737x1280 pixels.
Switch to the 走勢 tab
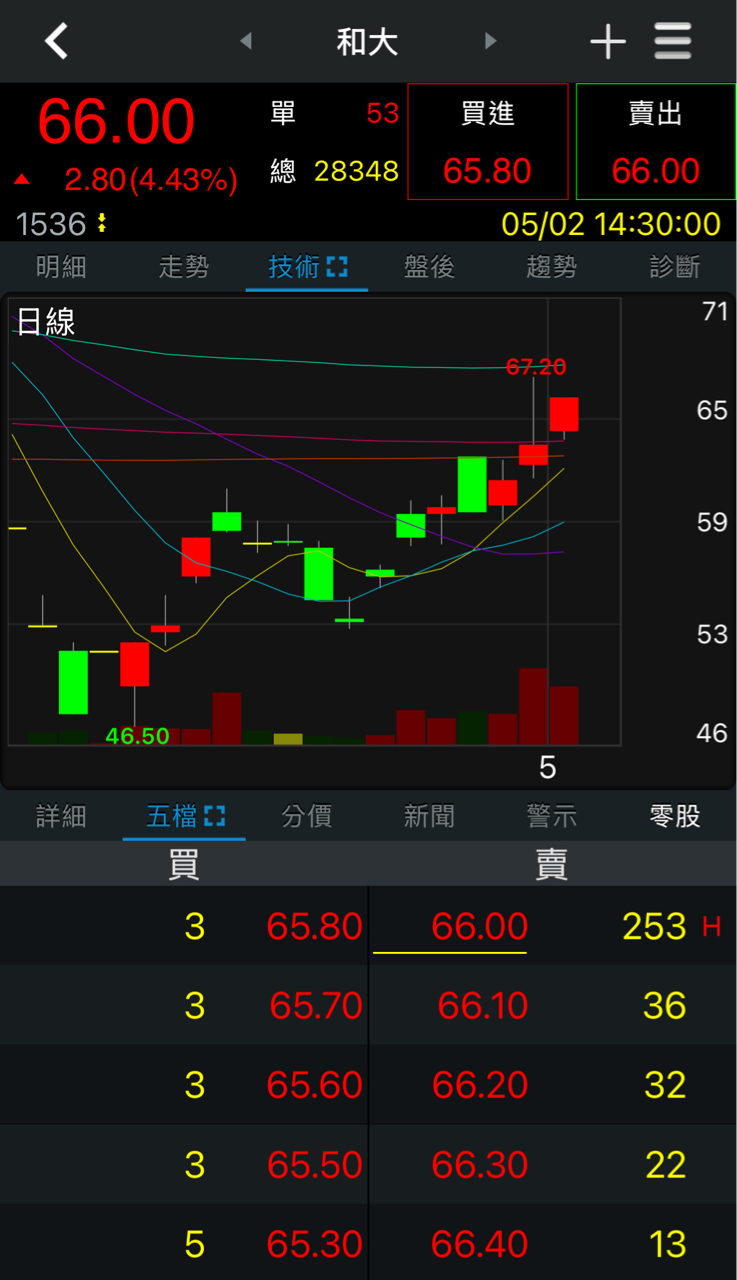pos(184,267)
